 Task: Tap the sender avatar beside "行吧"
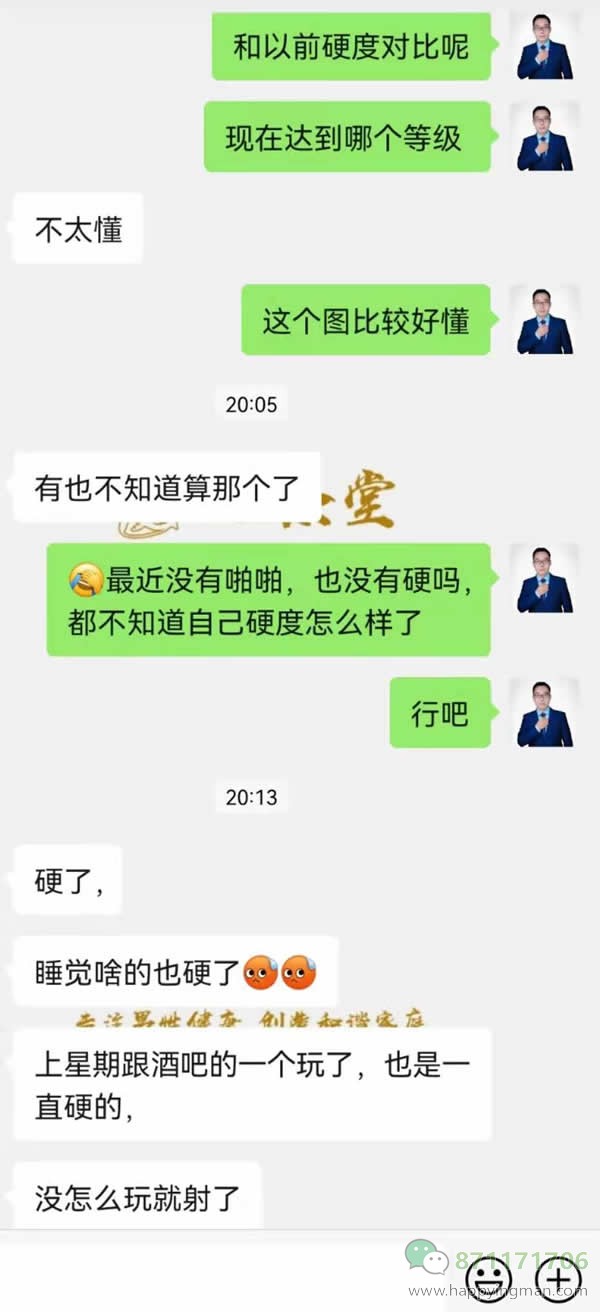[x=544, y=712]
